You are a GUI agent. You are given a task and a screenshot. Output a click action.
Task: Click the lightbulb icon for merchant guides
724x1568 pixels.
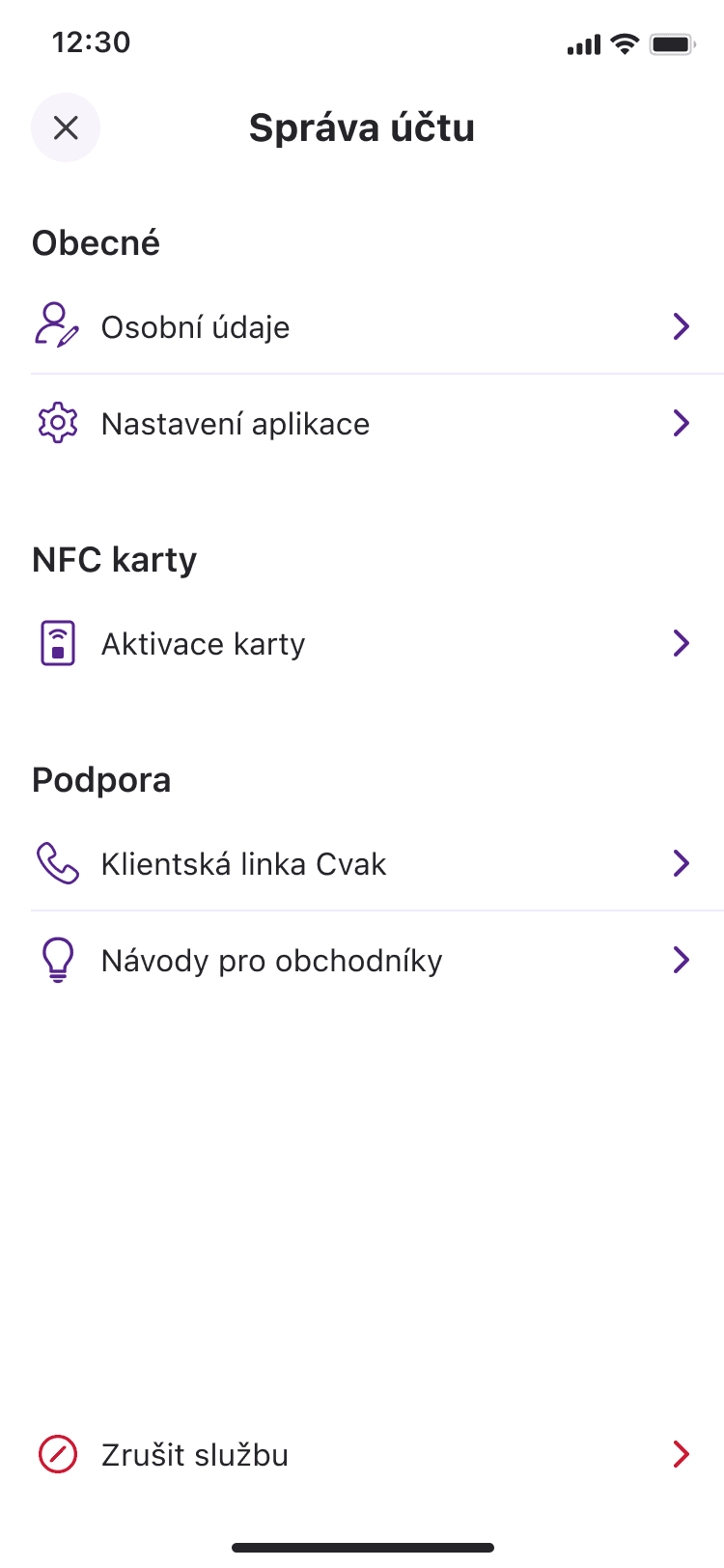click(57, 959)
